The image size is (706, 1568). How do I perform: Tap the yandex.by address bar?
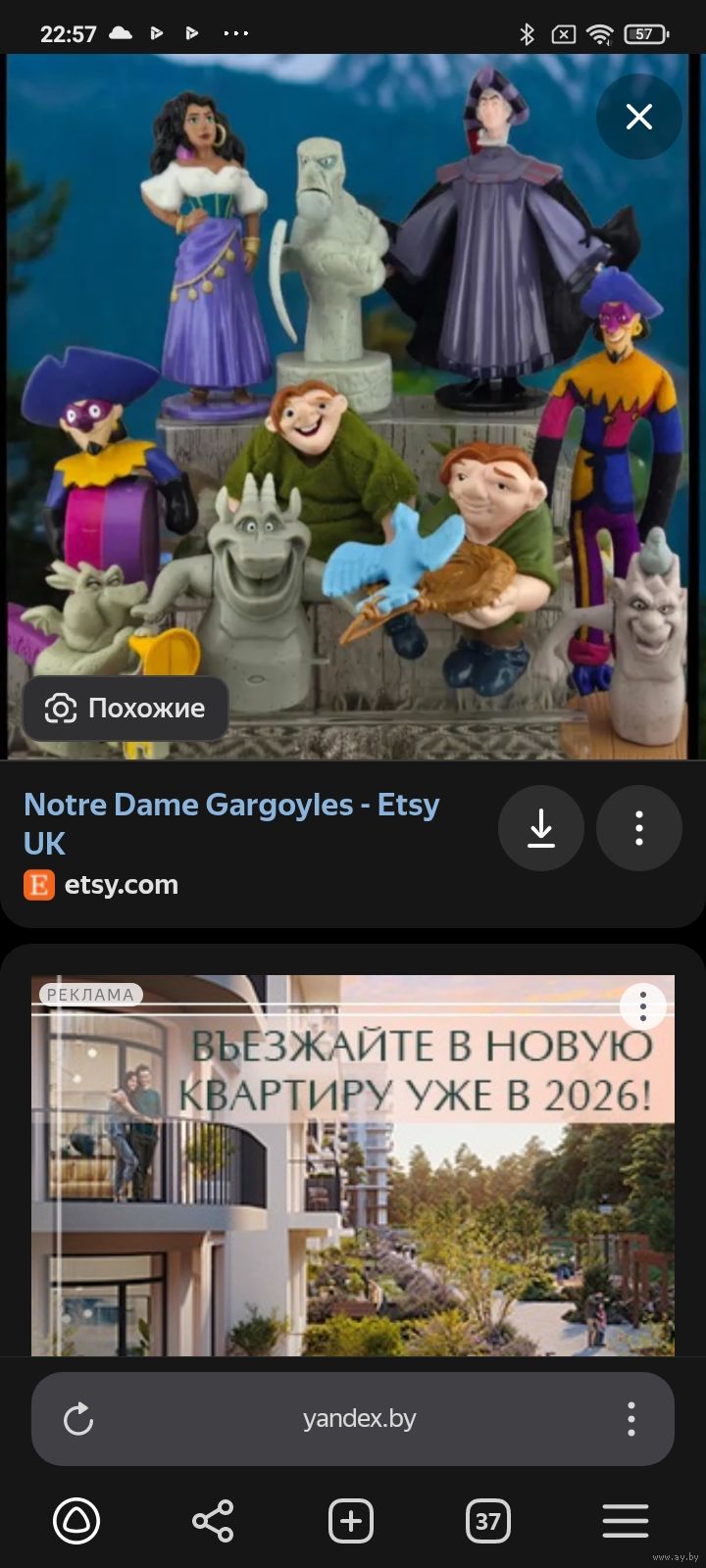(x=359, y=1419)
